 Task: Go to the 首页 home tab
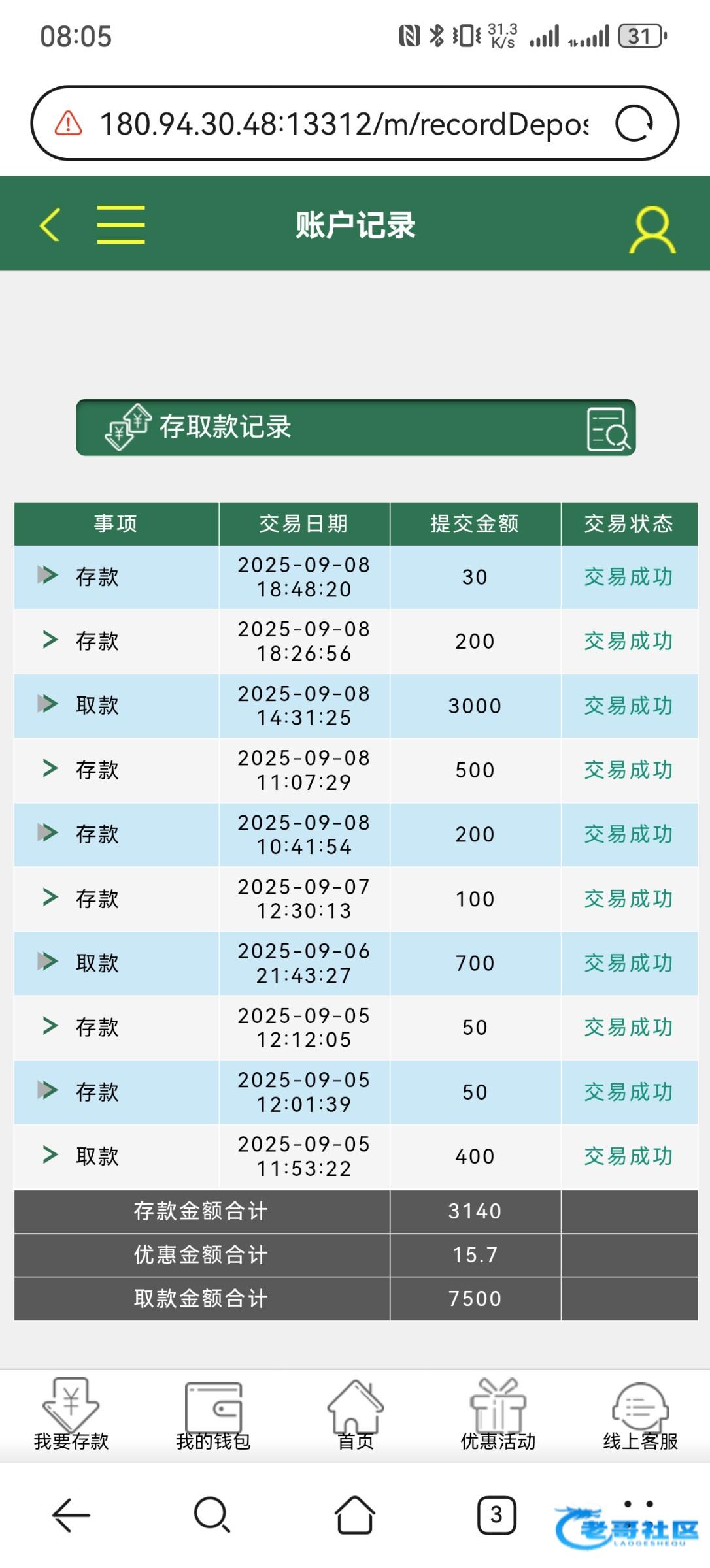tap(355, 1414)
